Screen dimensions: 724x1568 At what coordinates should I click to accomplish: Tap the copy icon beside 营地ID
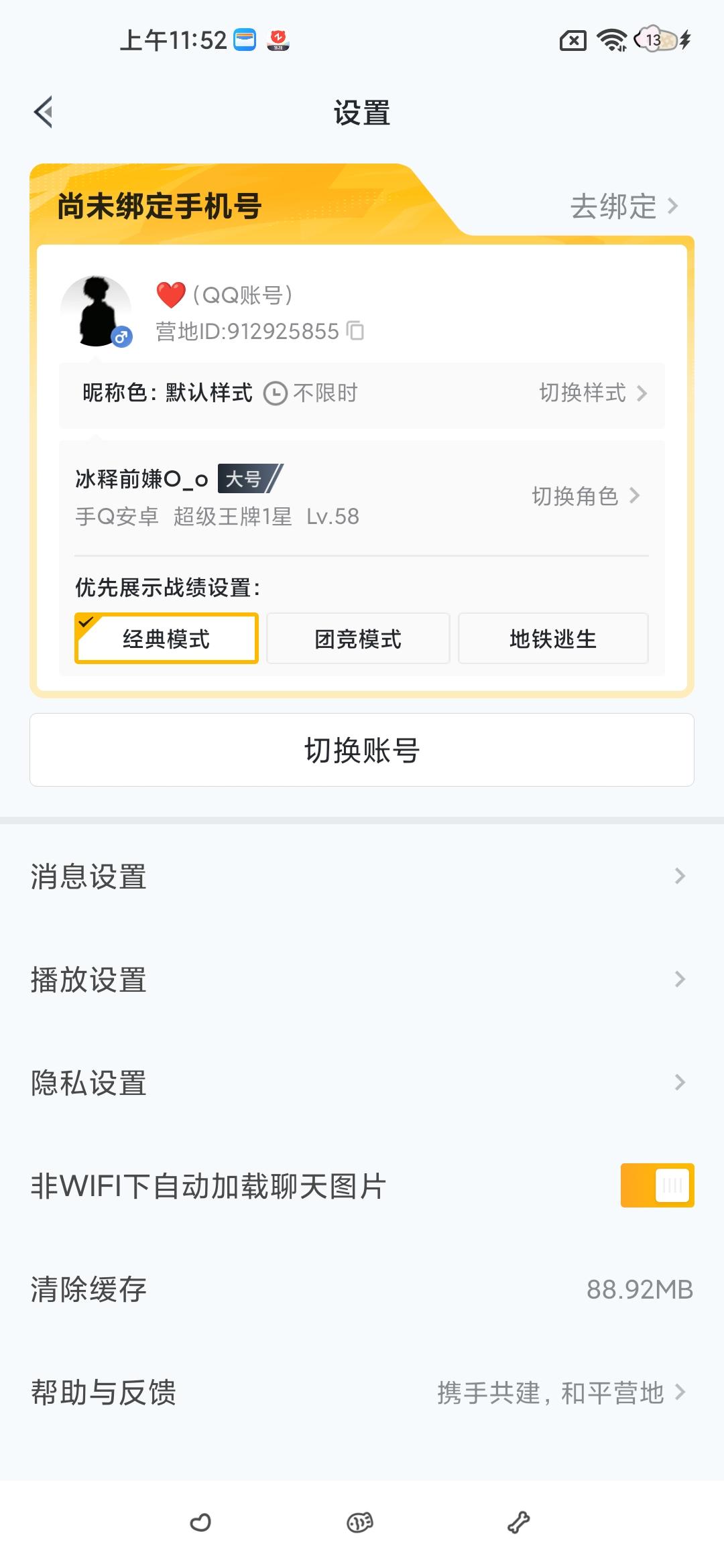click(356, 332)
